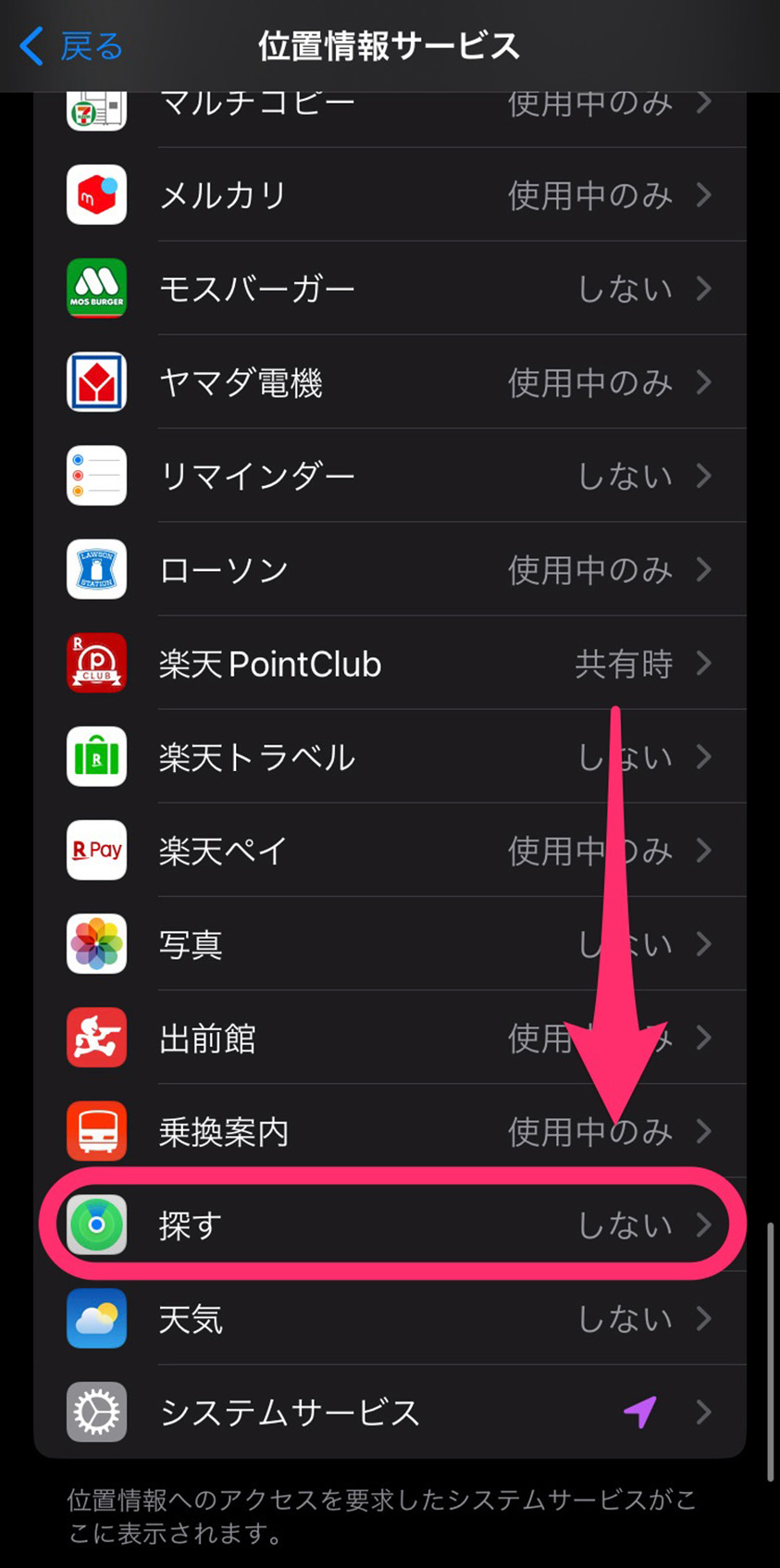Open リマインダー location settings
Screen dimensions: 780x1568
tap(390, 475)
